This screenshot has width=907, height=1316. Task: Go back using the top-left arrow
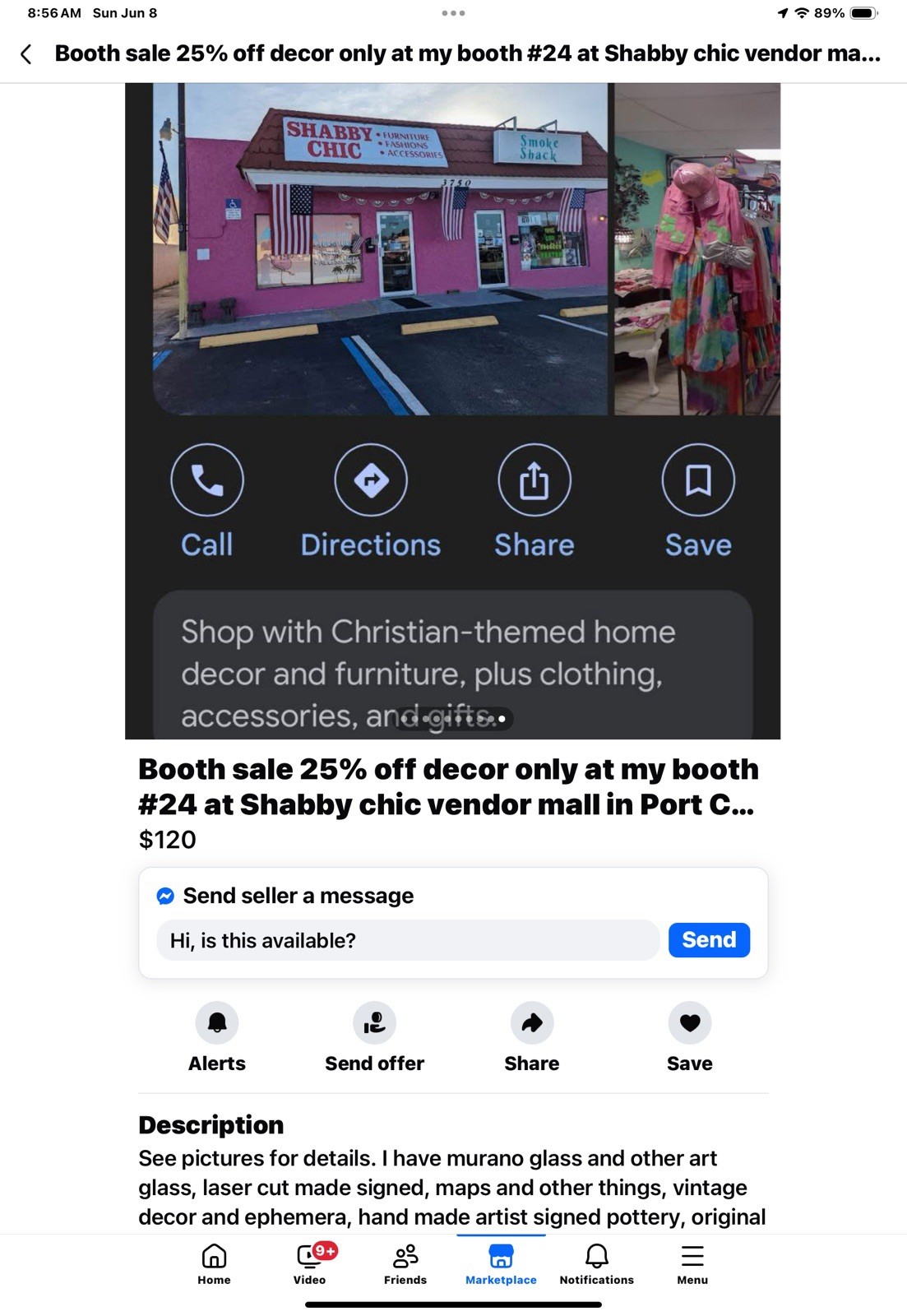click(26, 54)
